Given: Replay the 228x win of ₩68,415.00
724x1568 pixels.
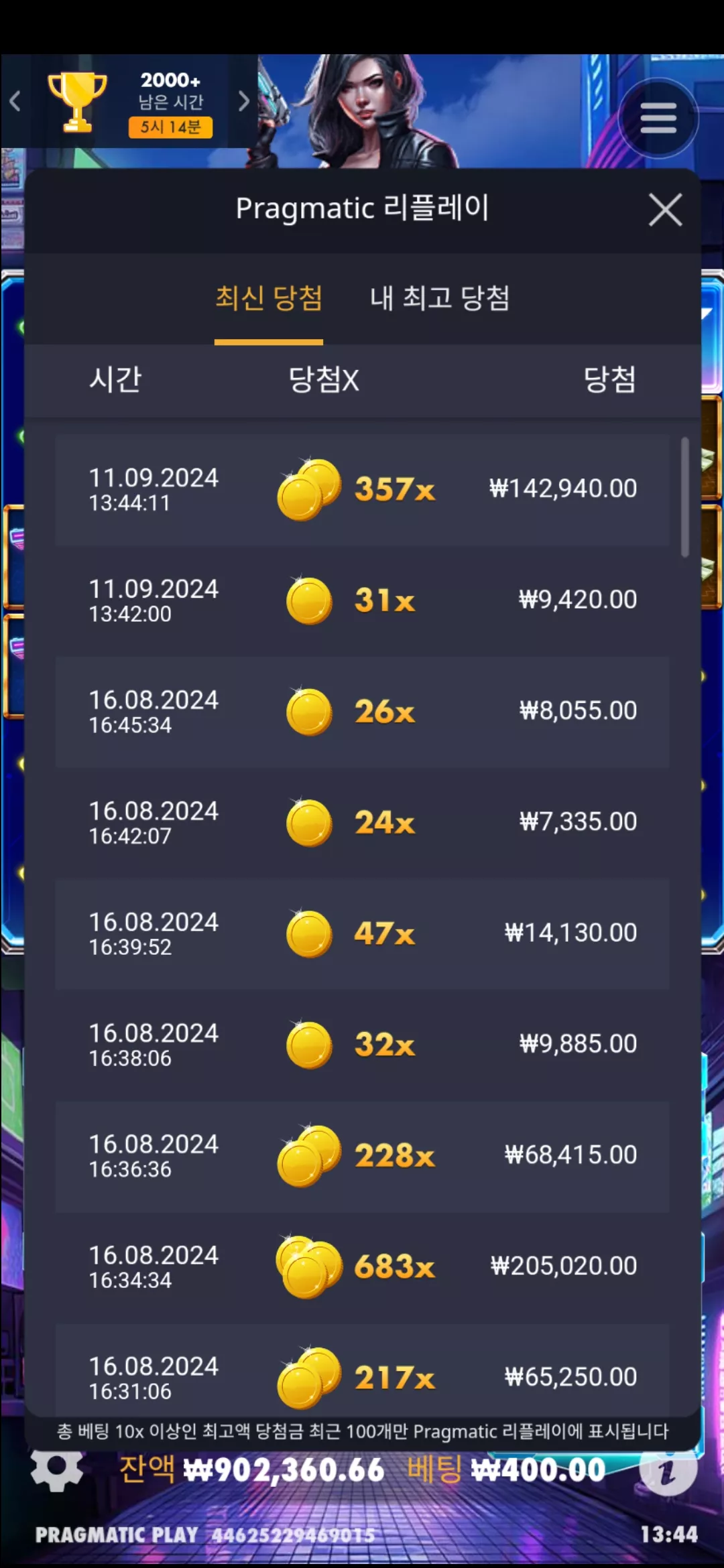Looking at the screenshot, I should click(x=362, y=1157).
